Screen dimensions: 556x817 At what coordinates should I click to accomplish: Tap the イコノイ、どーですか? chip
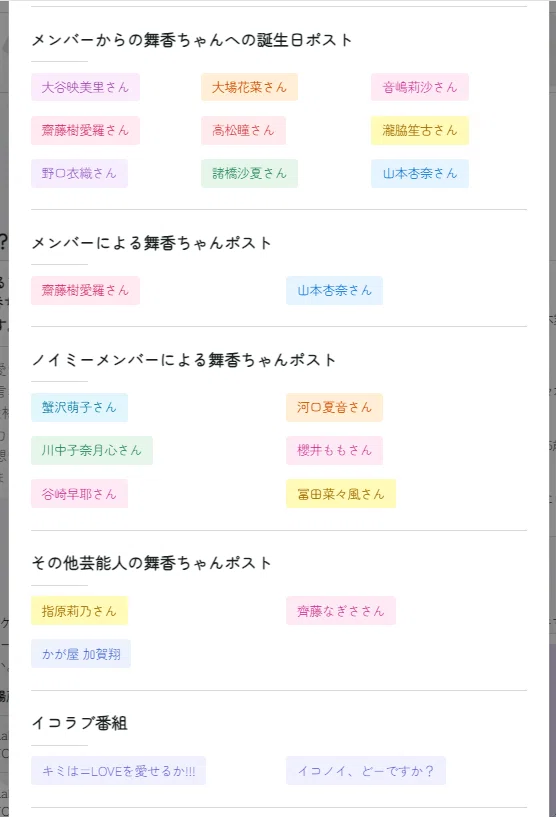(366, 771)
